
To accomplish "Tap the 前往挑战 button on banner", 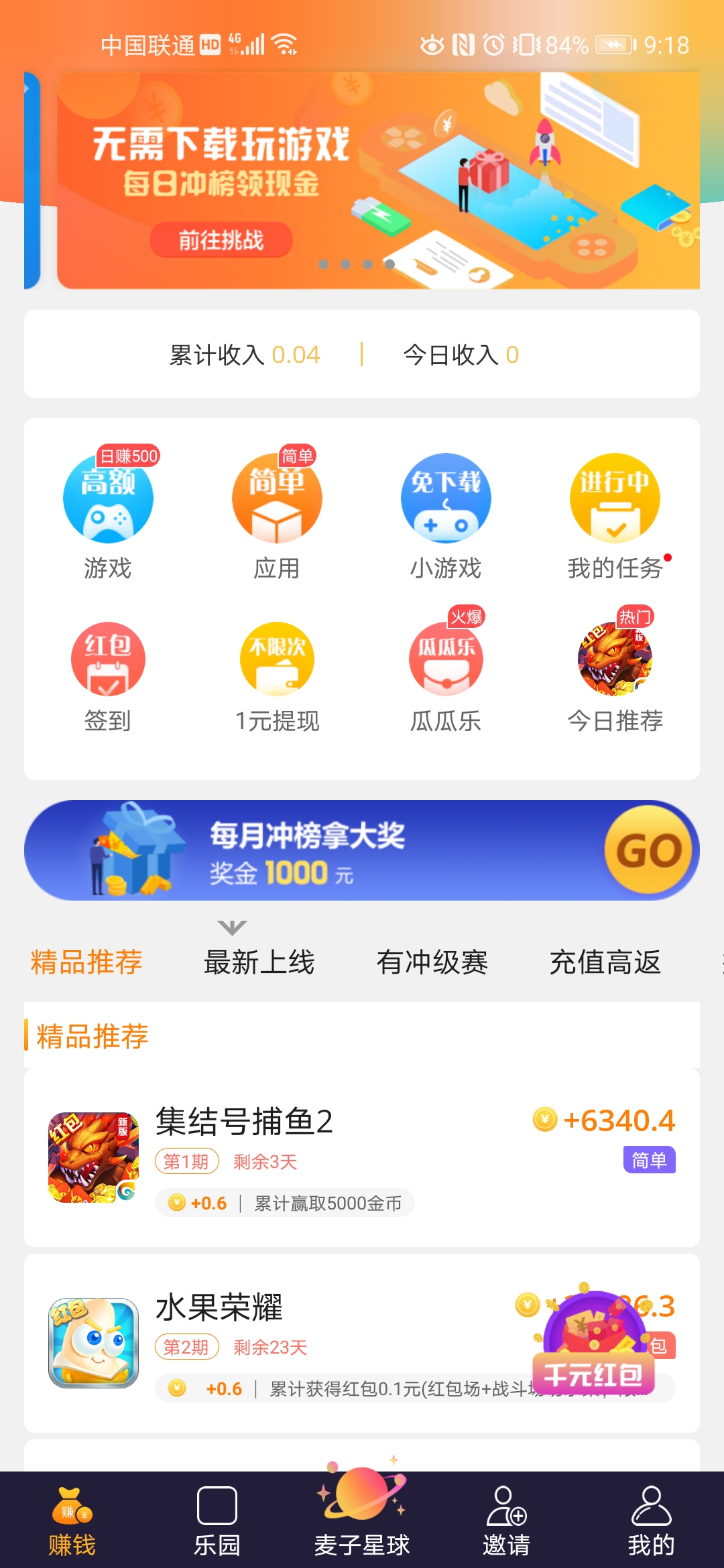I will [221, 240].
